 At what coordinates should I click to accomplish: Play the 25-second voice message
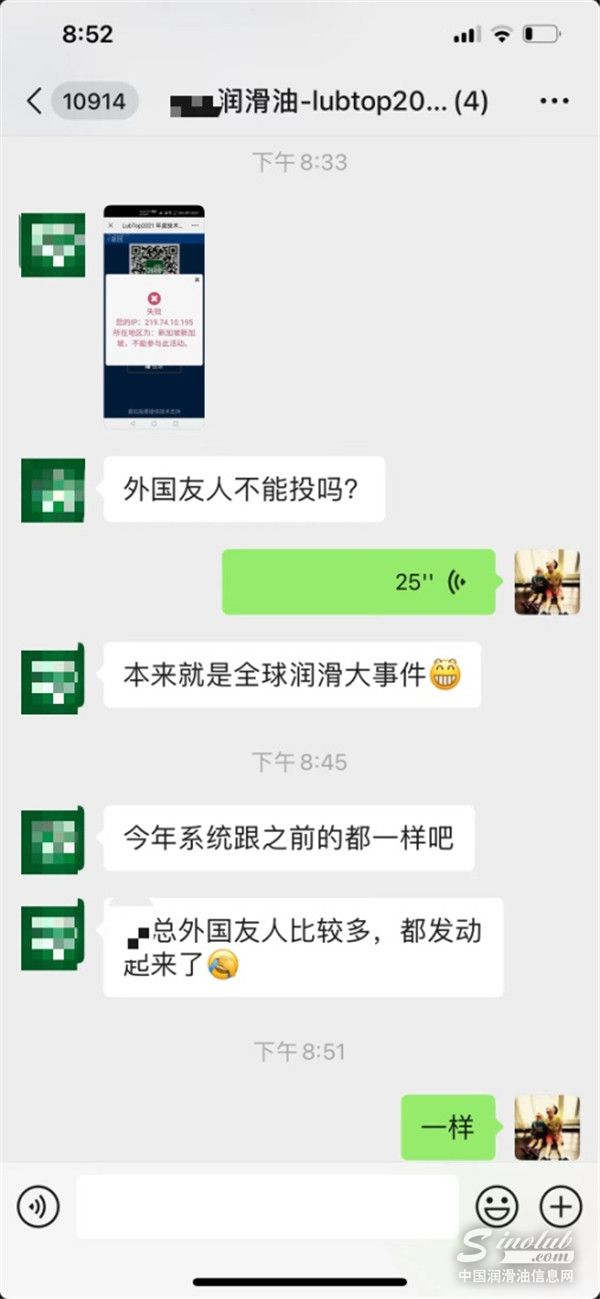pyautogui.click(x=358, y=582)
